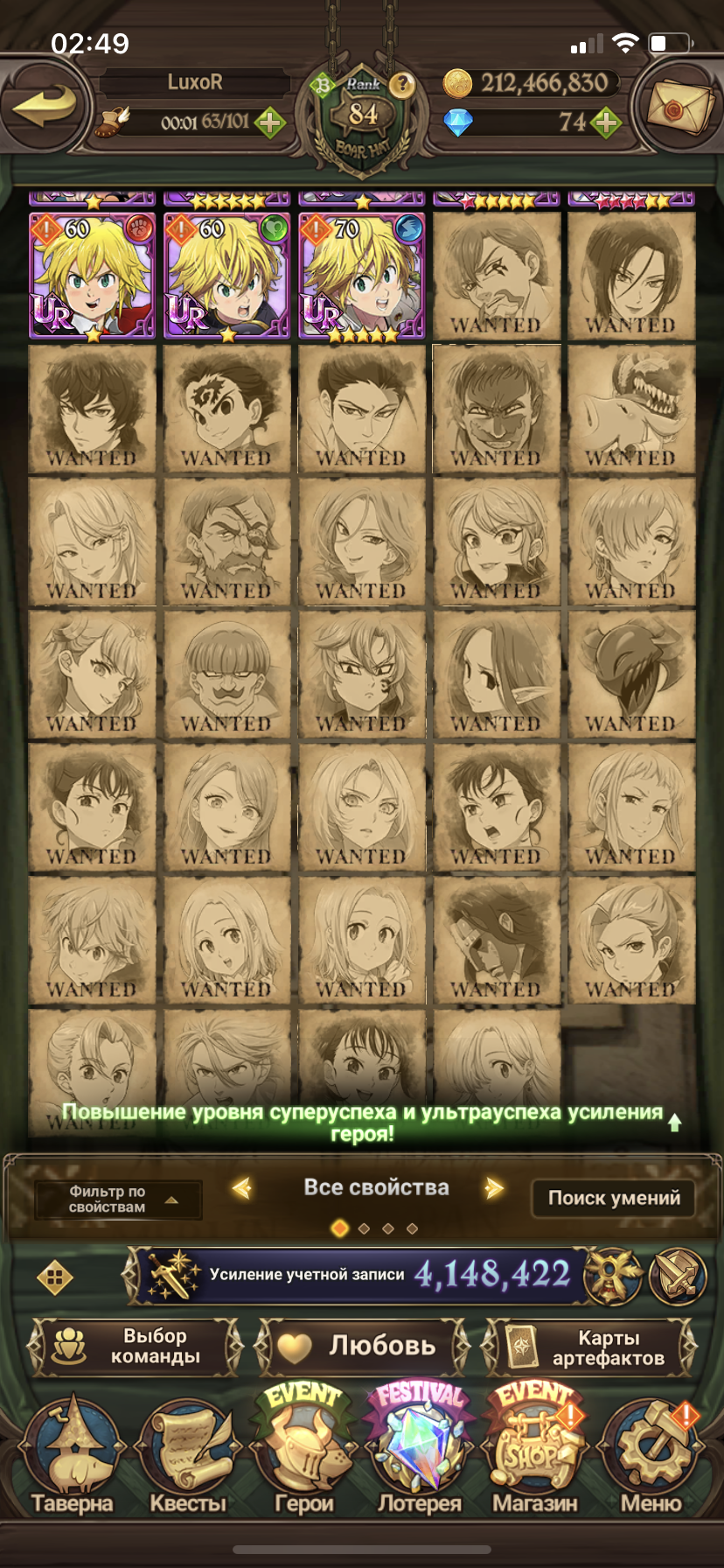Screen dimensions: 724x1568
Task: Open the Любовь section
Action: tap(360, 1346)
